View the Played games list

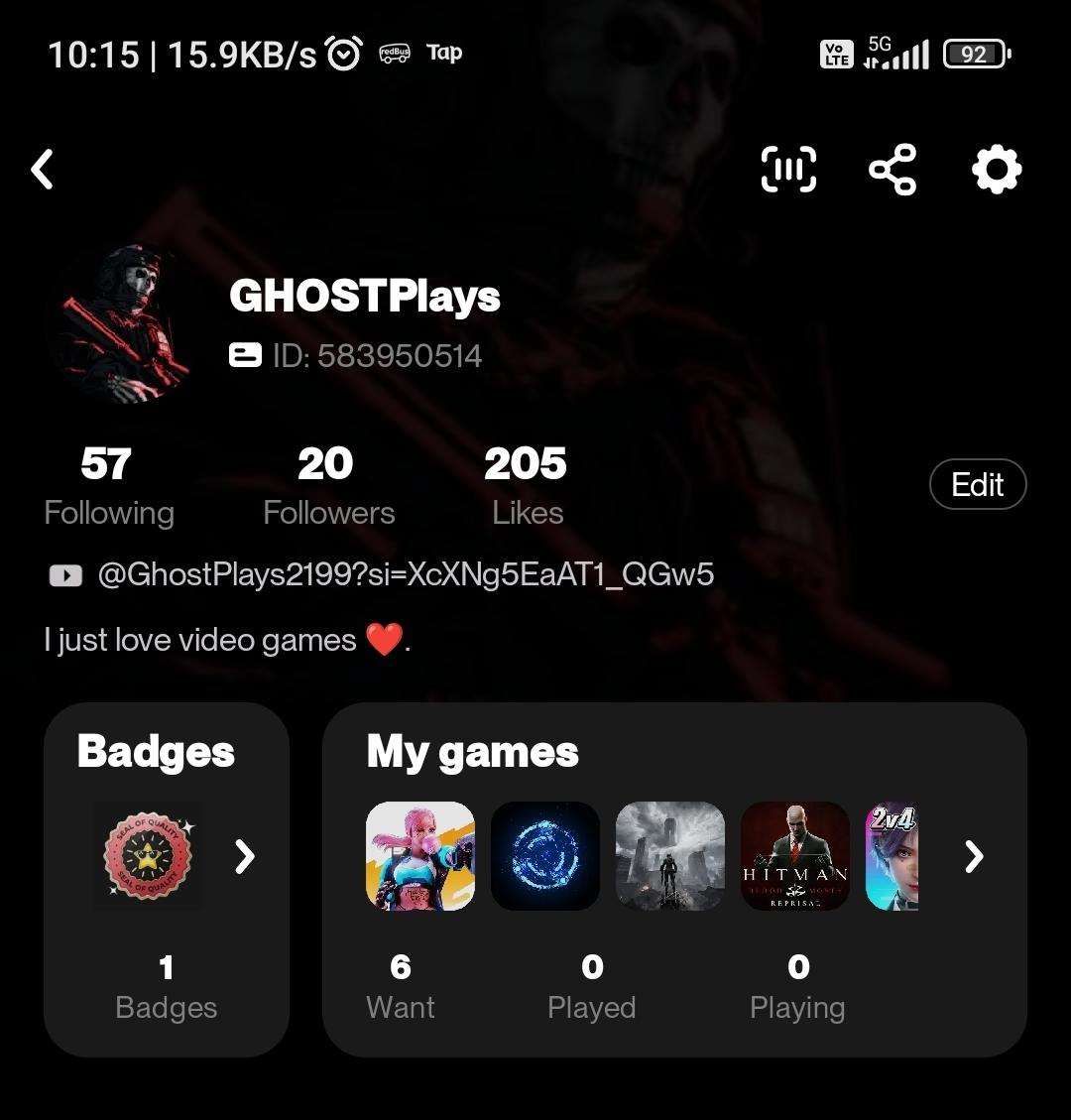coord(592,987)
